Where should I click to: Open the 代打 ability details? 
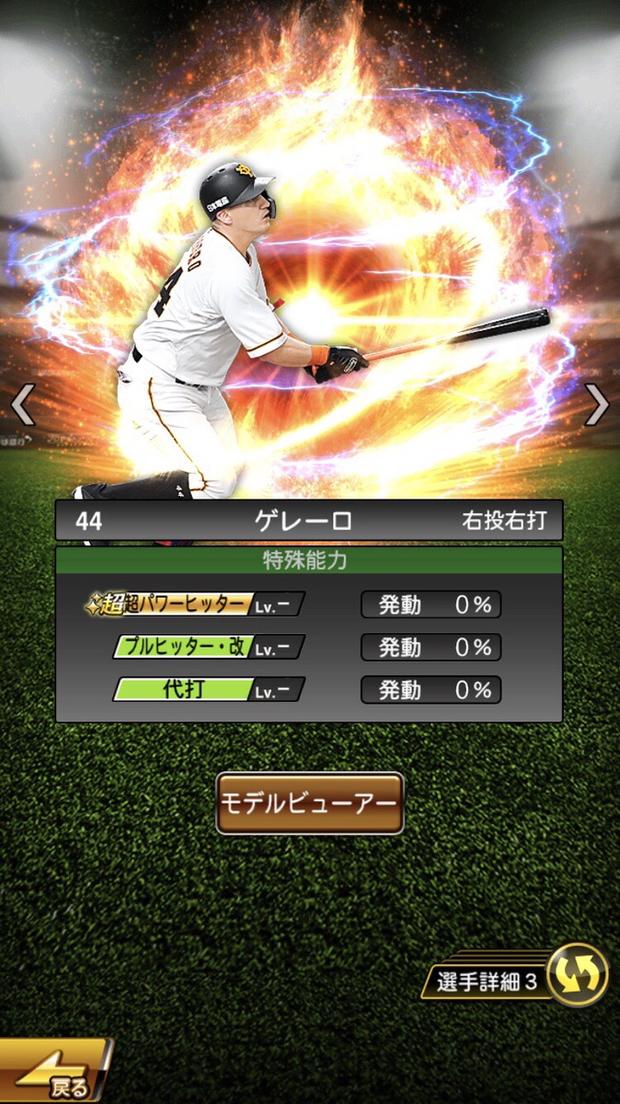(208, 689)
